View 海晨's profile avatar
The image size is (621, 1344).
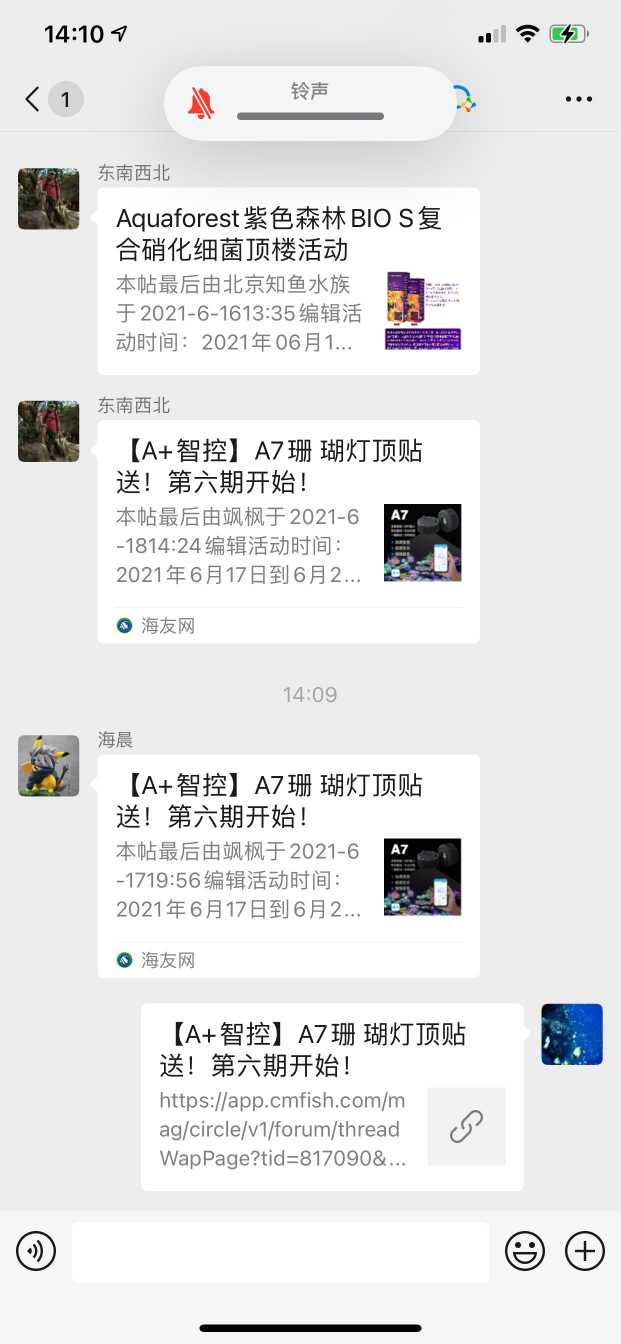tap(48, 766)
